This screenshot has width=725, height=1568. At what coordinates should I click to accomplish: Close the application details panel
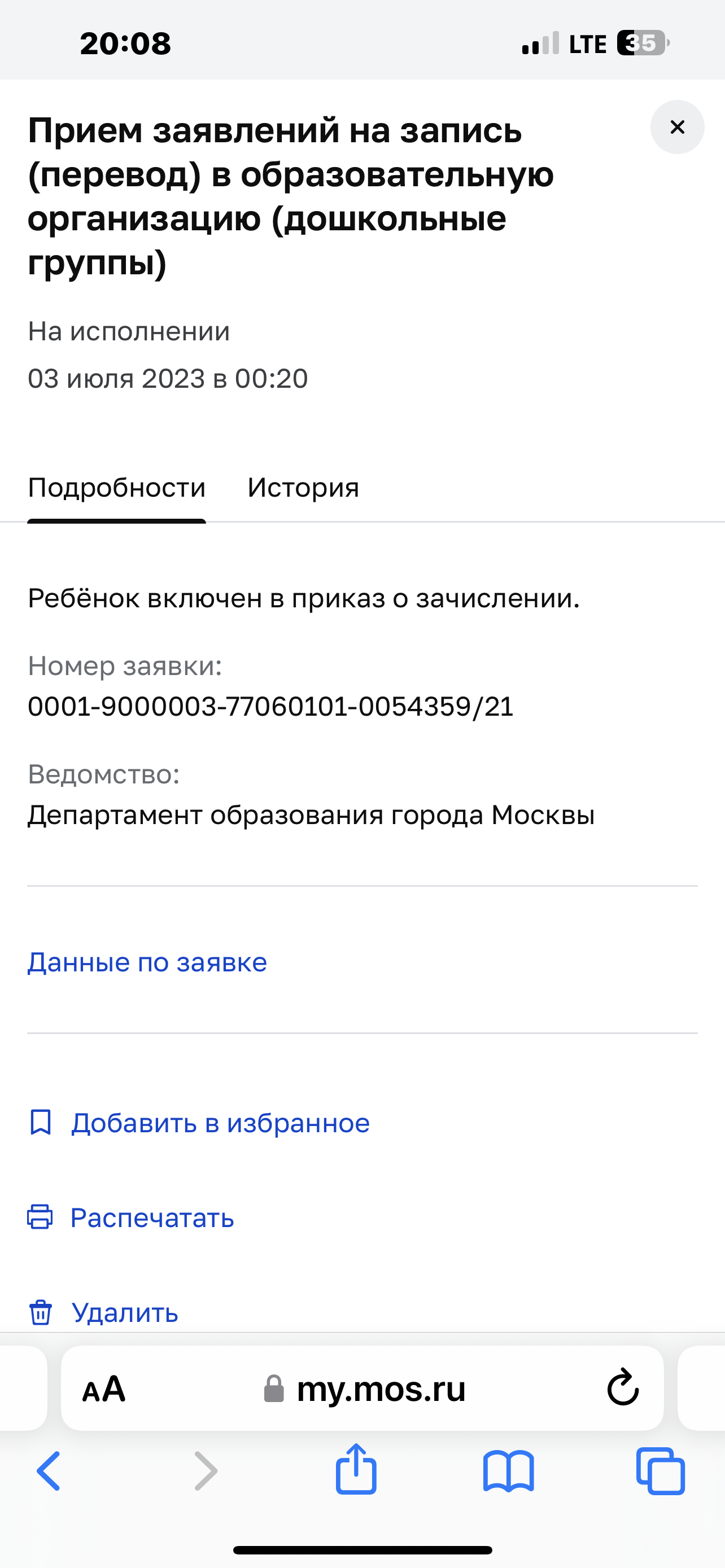coord(677,127)
